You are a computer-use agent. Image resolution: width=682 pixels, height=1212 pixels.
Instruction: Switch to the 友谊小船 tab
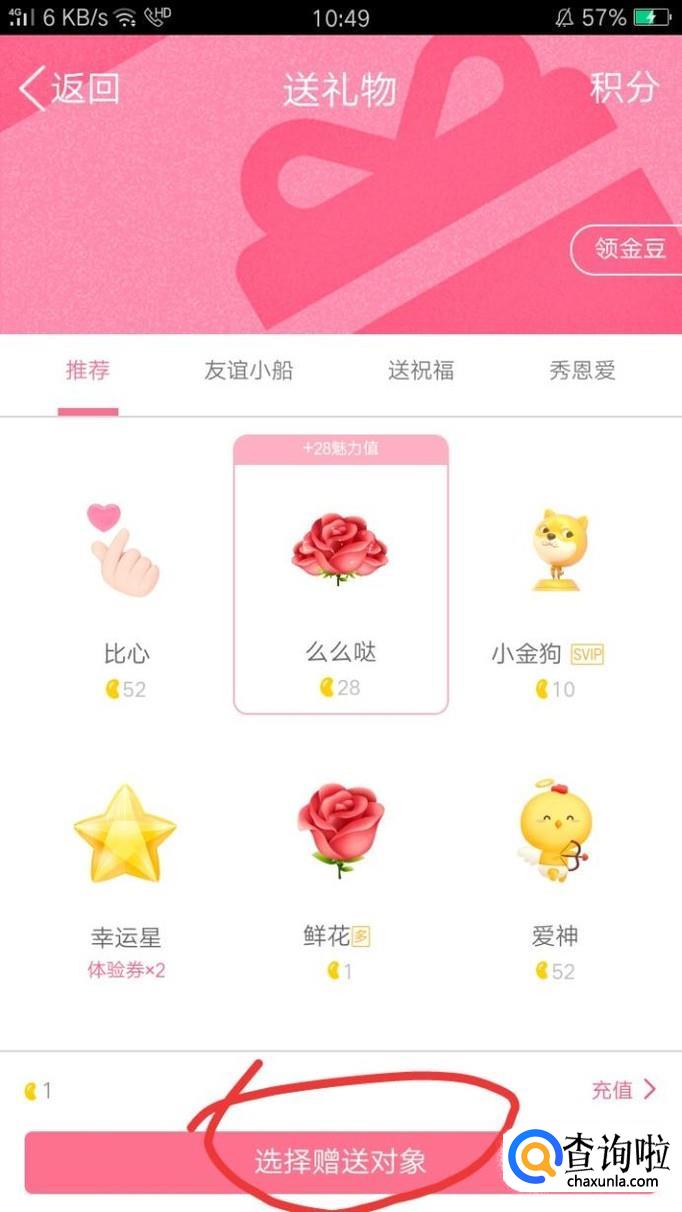point(248,371)
